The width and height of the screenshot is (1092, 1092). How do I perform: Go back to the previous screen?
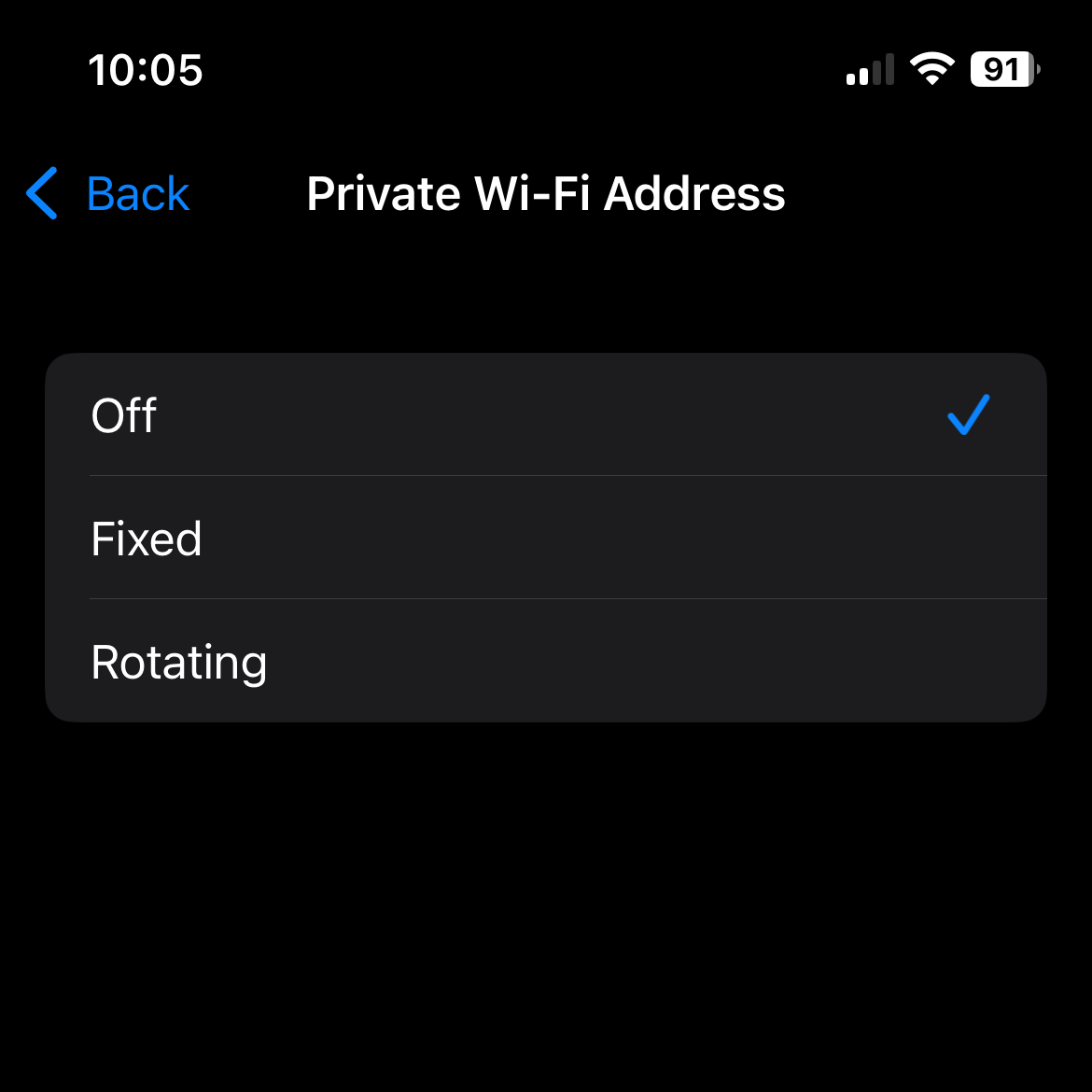coord(108,194)
